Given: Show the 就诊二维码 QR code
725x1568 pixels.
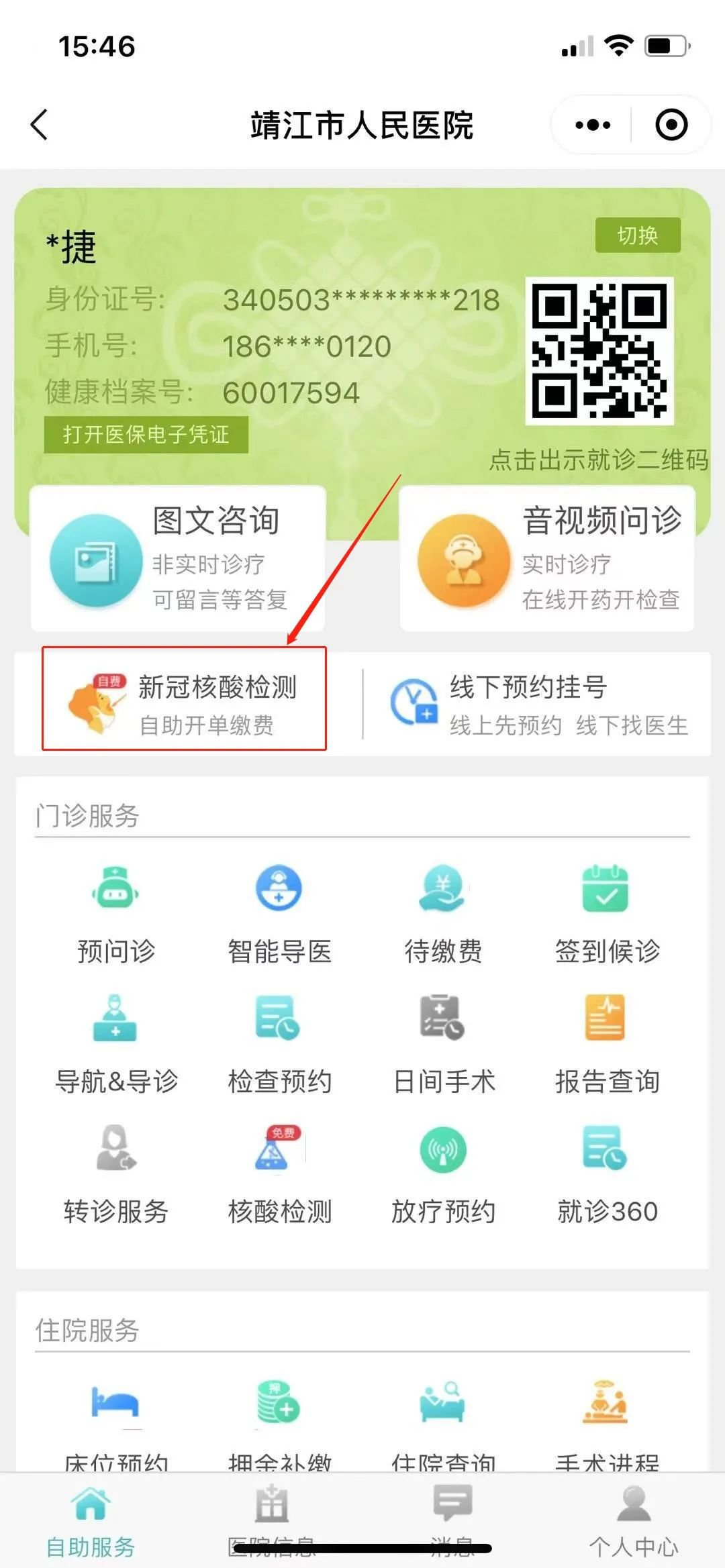Looking at the screenshot, I should (x=599, y=350).
